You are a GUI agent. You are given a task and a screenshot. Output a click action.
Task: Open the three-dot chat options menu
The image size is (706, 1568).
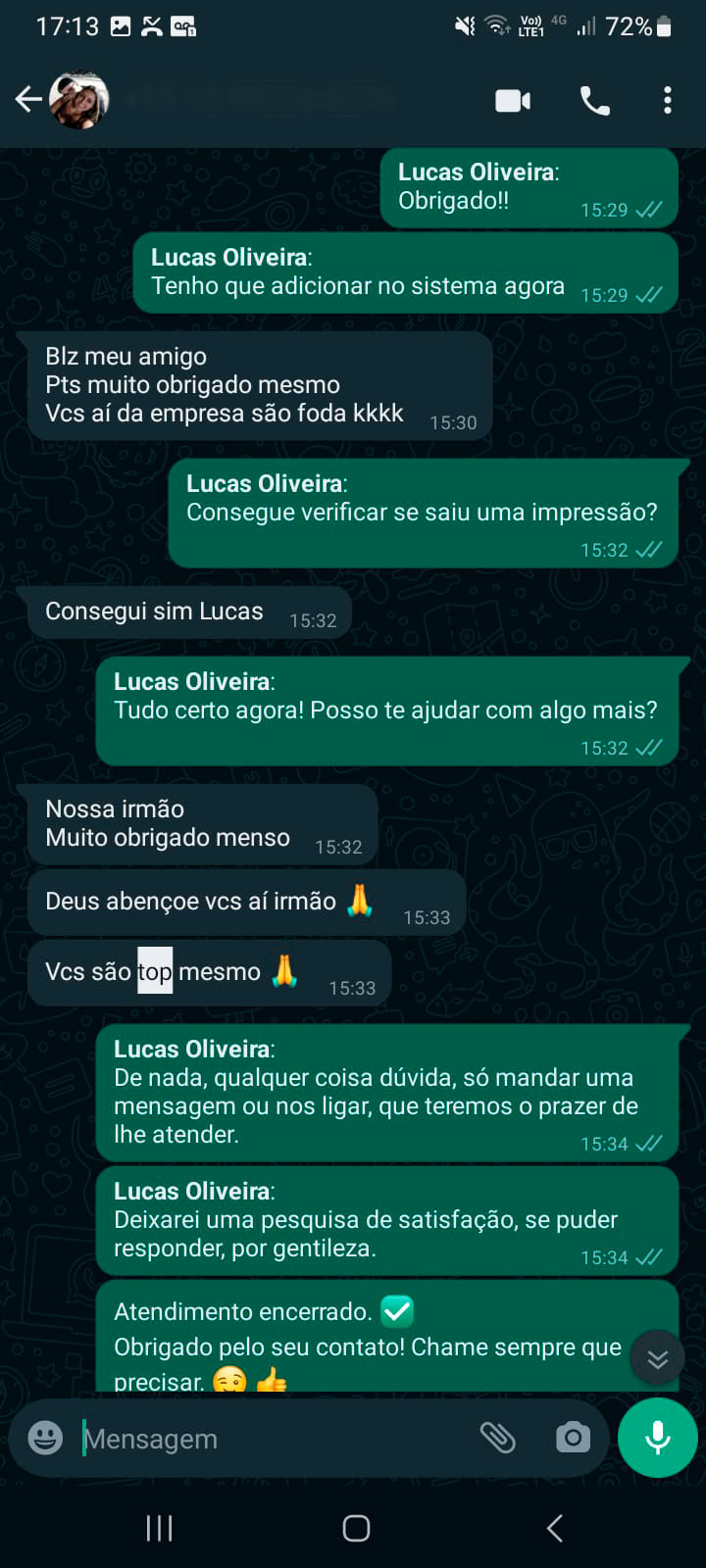pyautogui.click(x=668, y=99)
